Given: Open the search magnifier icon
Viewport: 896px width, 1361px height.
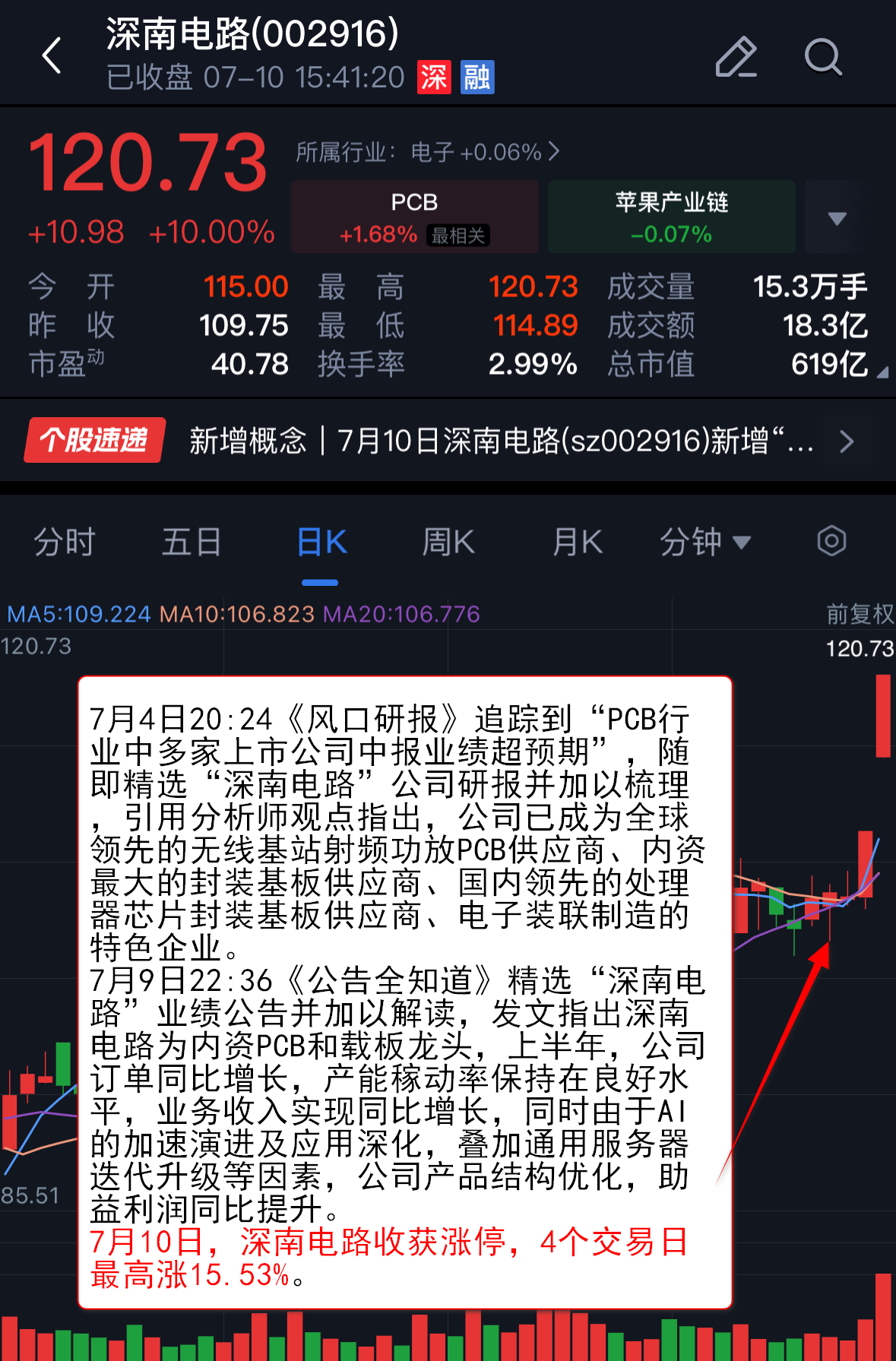Looking at the screenshot, I should coord(823,57).
